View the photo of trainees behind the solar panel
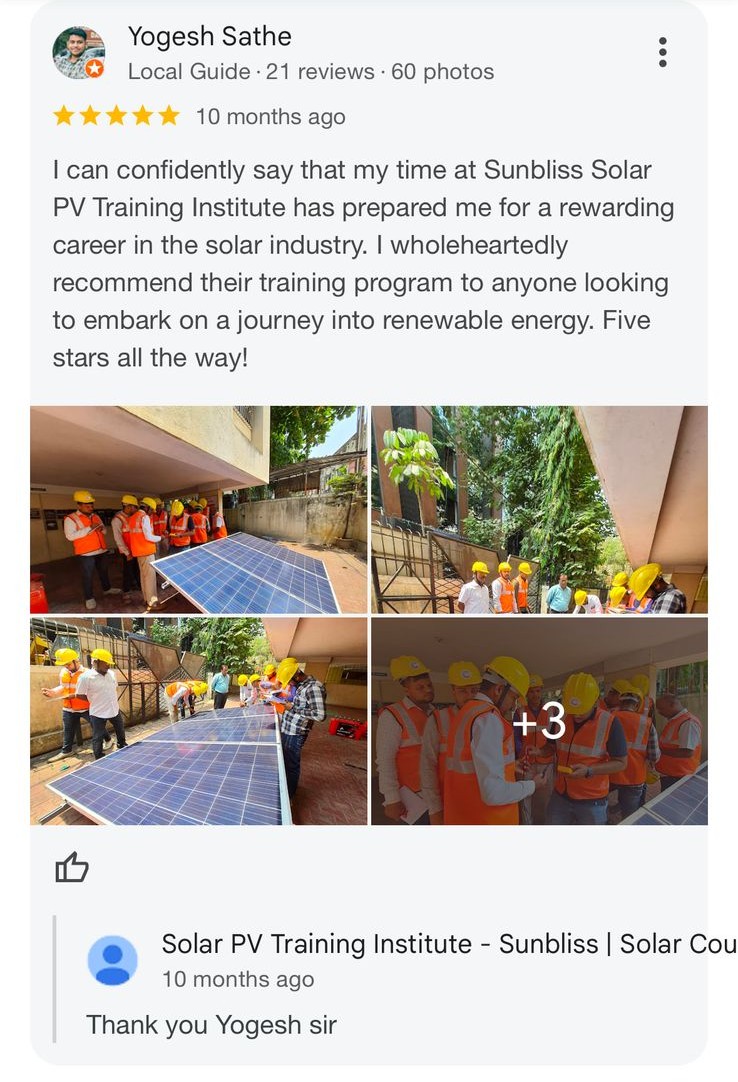 click(198, 509)
